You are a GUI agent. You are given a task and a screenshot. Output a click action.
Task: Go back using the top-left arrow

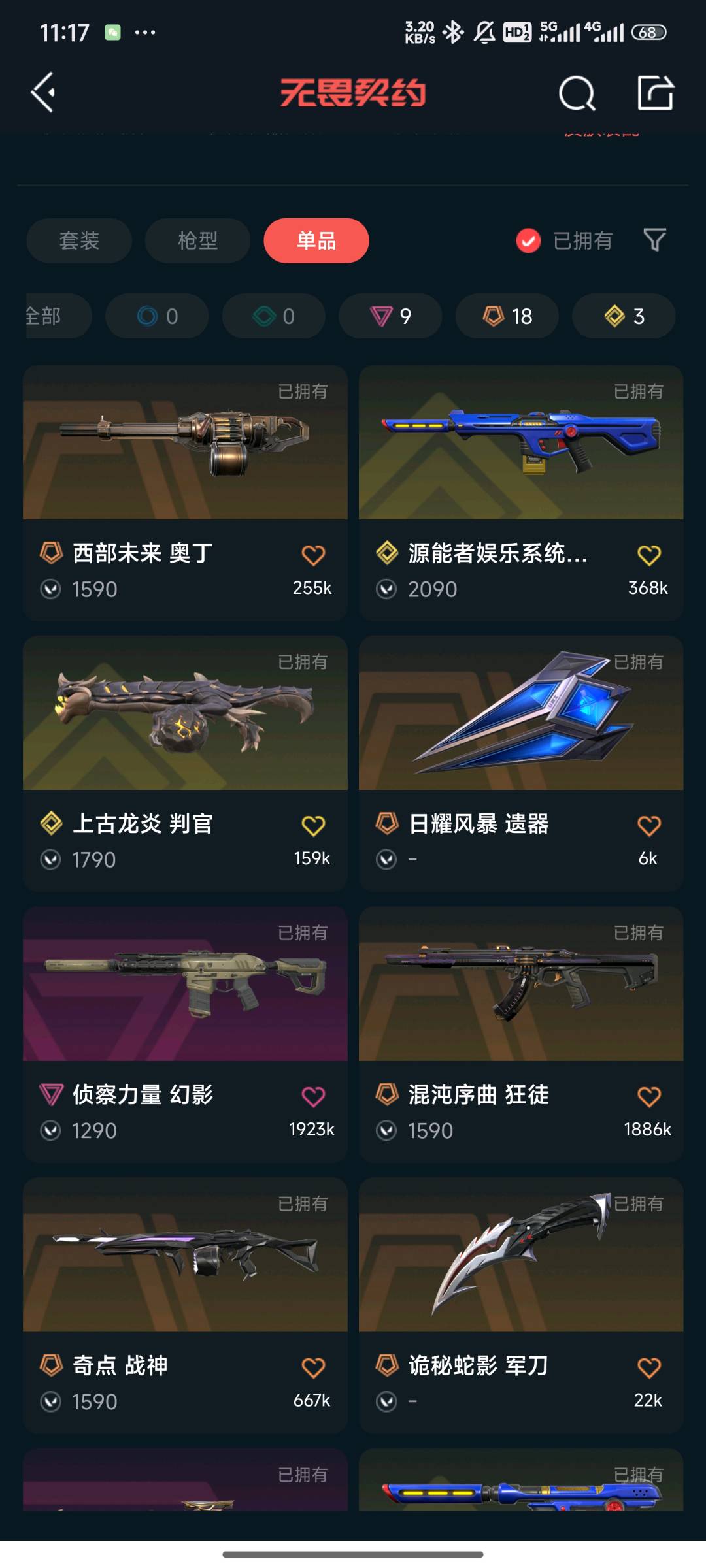43,93
